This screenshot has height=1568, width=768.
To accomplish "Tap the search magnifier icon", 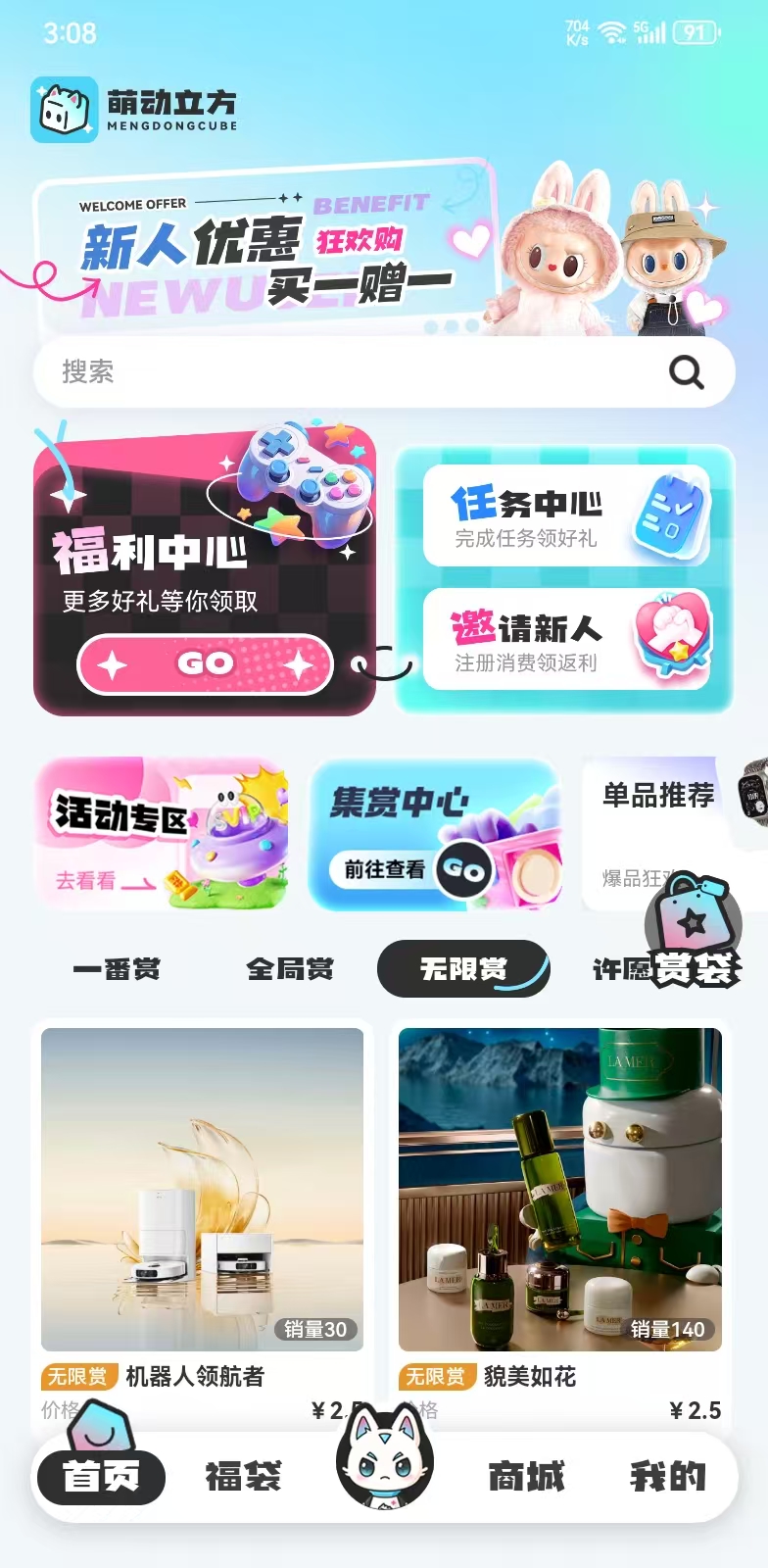I will [688, 372].
